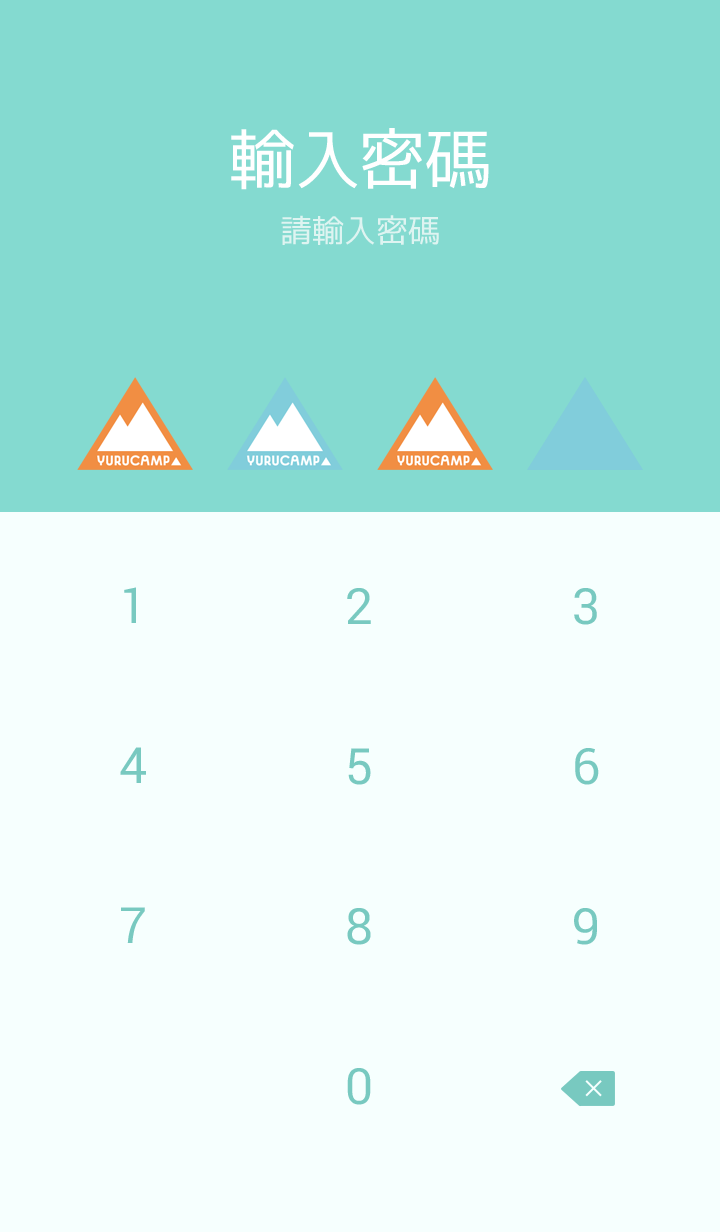This screenshot has height=1232, width=720.
Task: Tap number 2 on the passcode pad
Action: [x=359, y=607]
